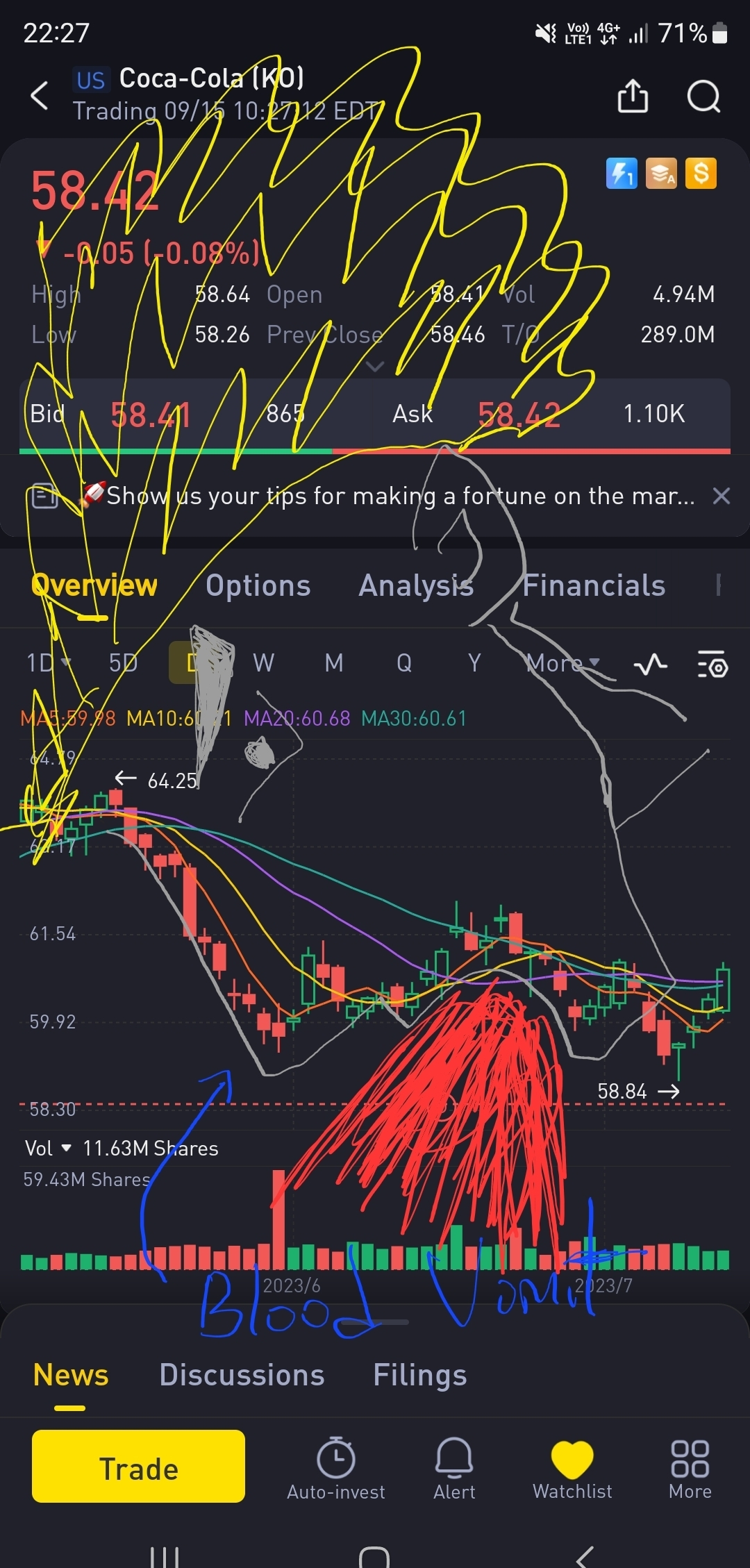Open Auto-invest

(336, 1469)
